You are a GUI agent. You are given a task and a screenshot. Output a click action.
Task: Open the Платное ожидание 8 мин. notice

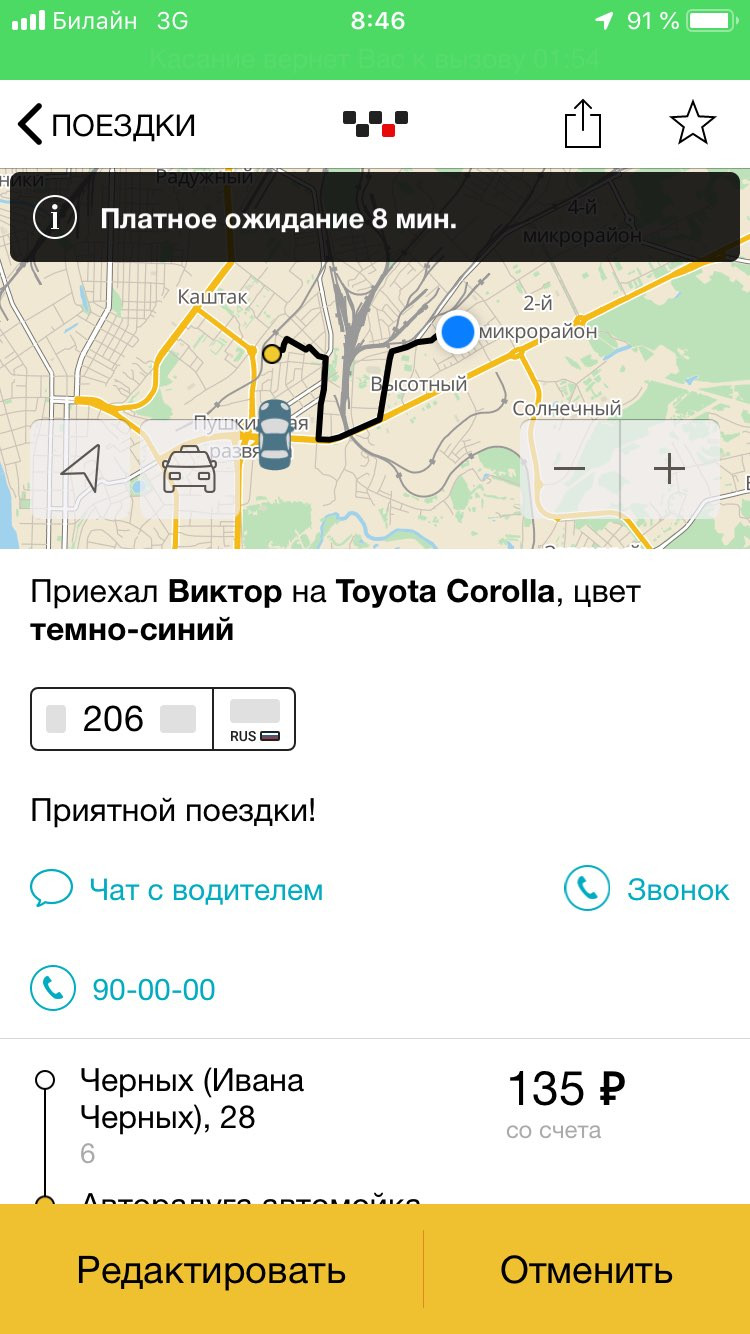click(x=375, y=218)
